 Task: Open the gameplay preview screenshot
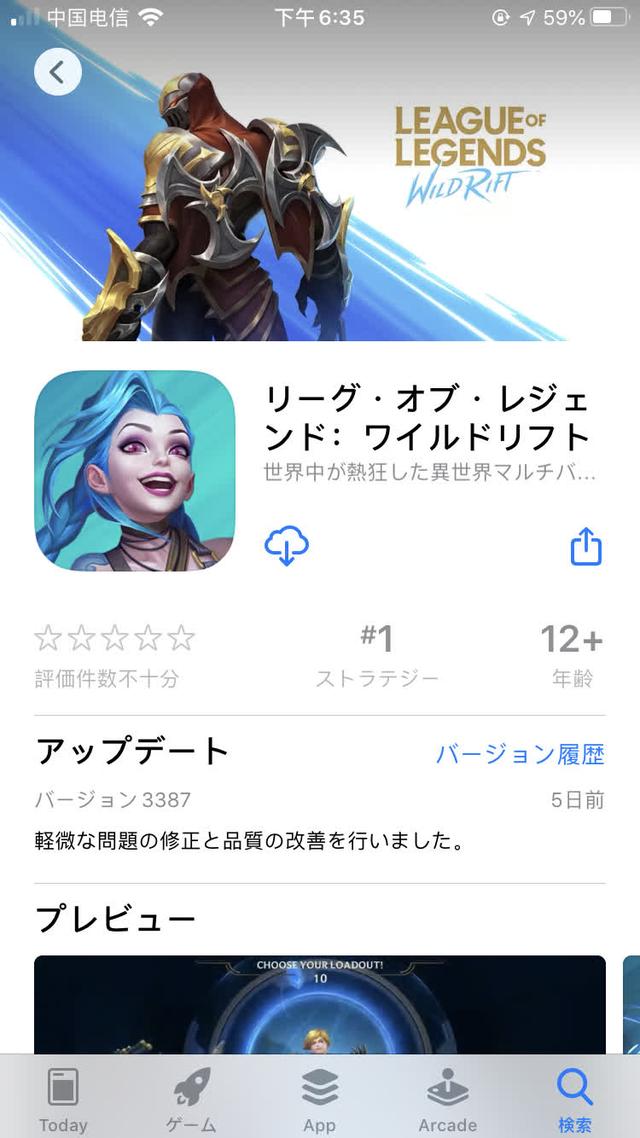coord(320,1005)
